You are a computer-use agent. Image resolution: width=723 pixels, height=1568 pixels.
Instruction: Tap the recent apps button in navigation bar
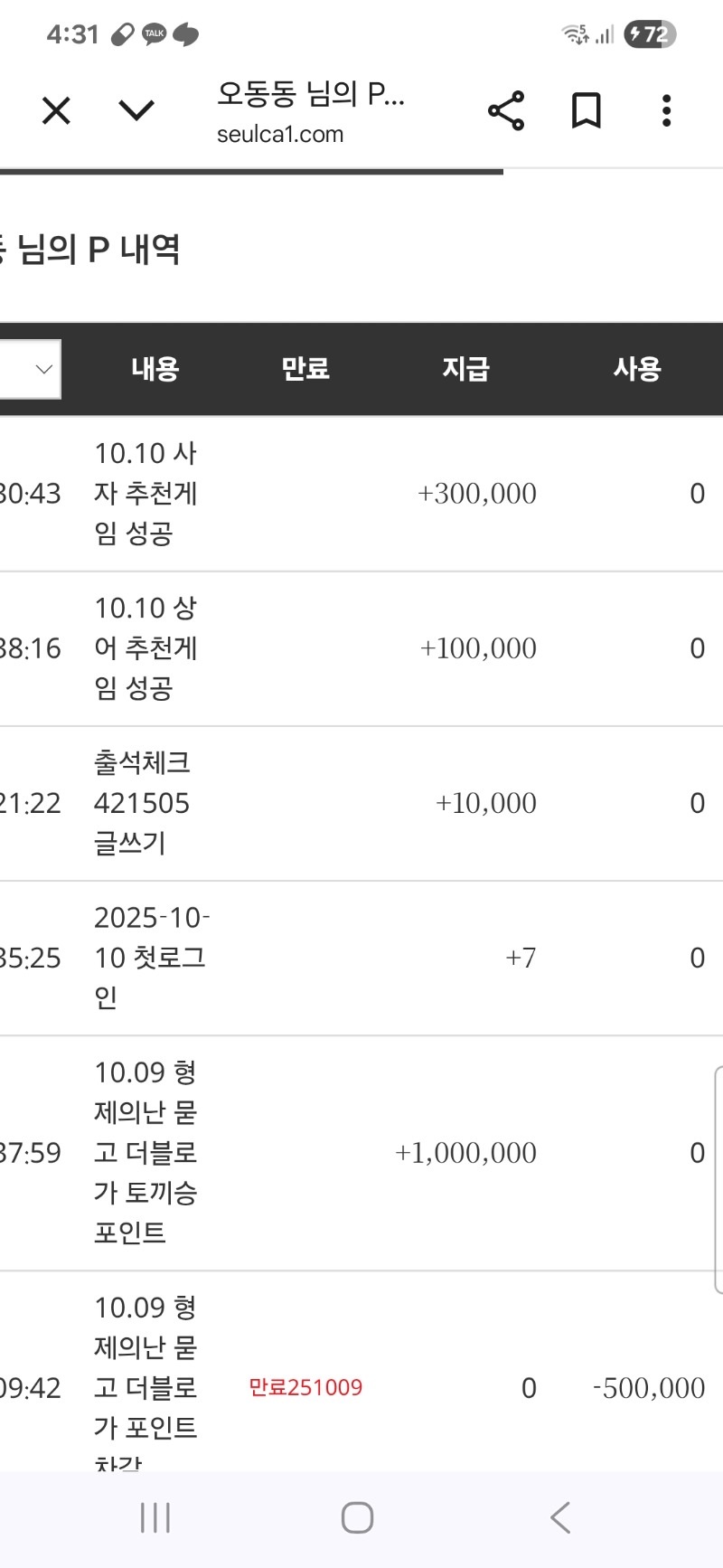(x=155, y=1519)
